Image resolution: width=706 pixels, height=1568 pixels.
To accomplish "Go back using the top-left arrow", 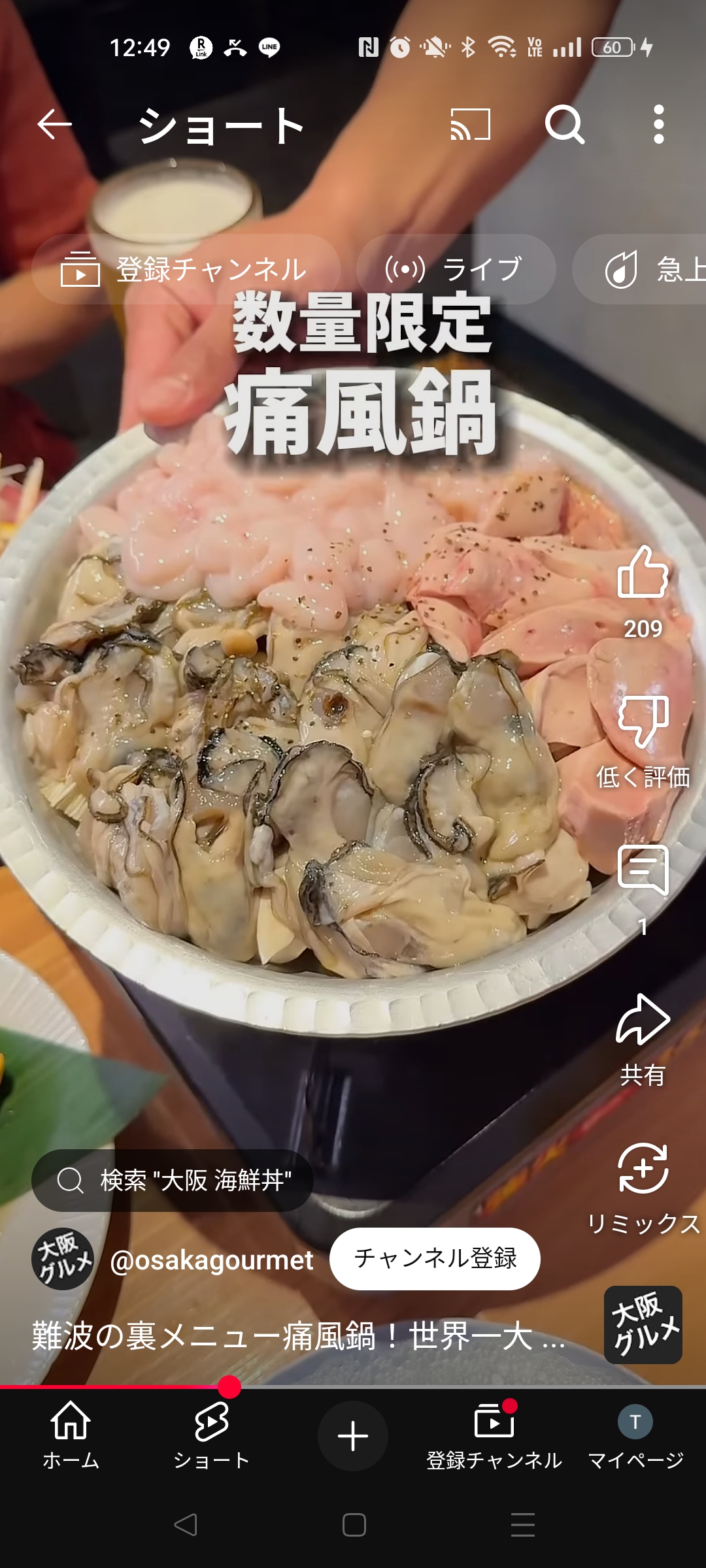I will click(54, 124).
